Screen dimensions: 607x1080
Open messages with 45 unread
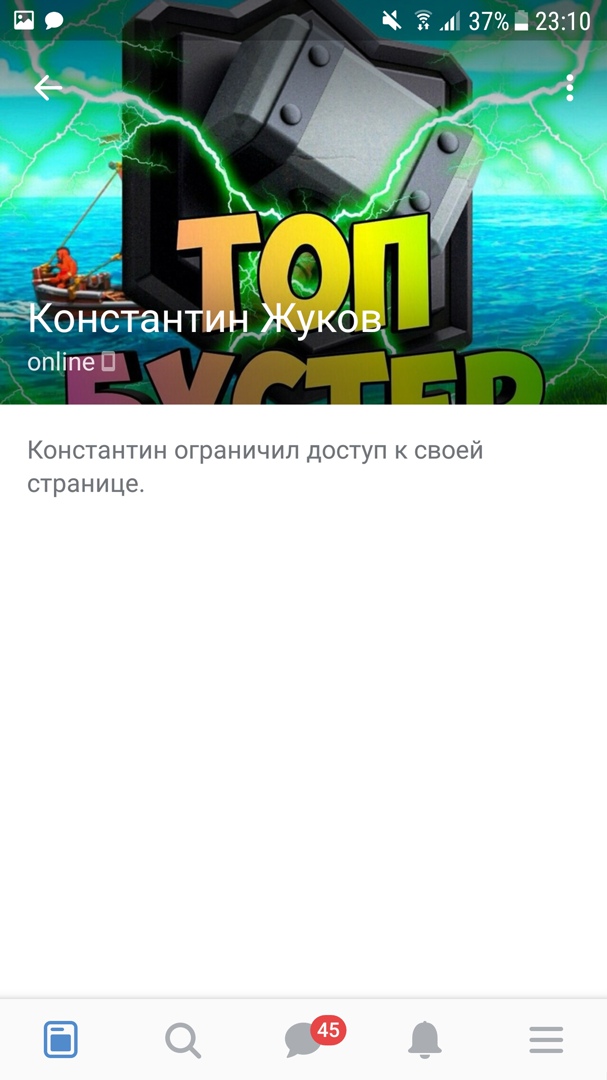point(304,1040)
